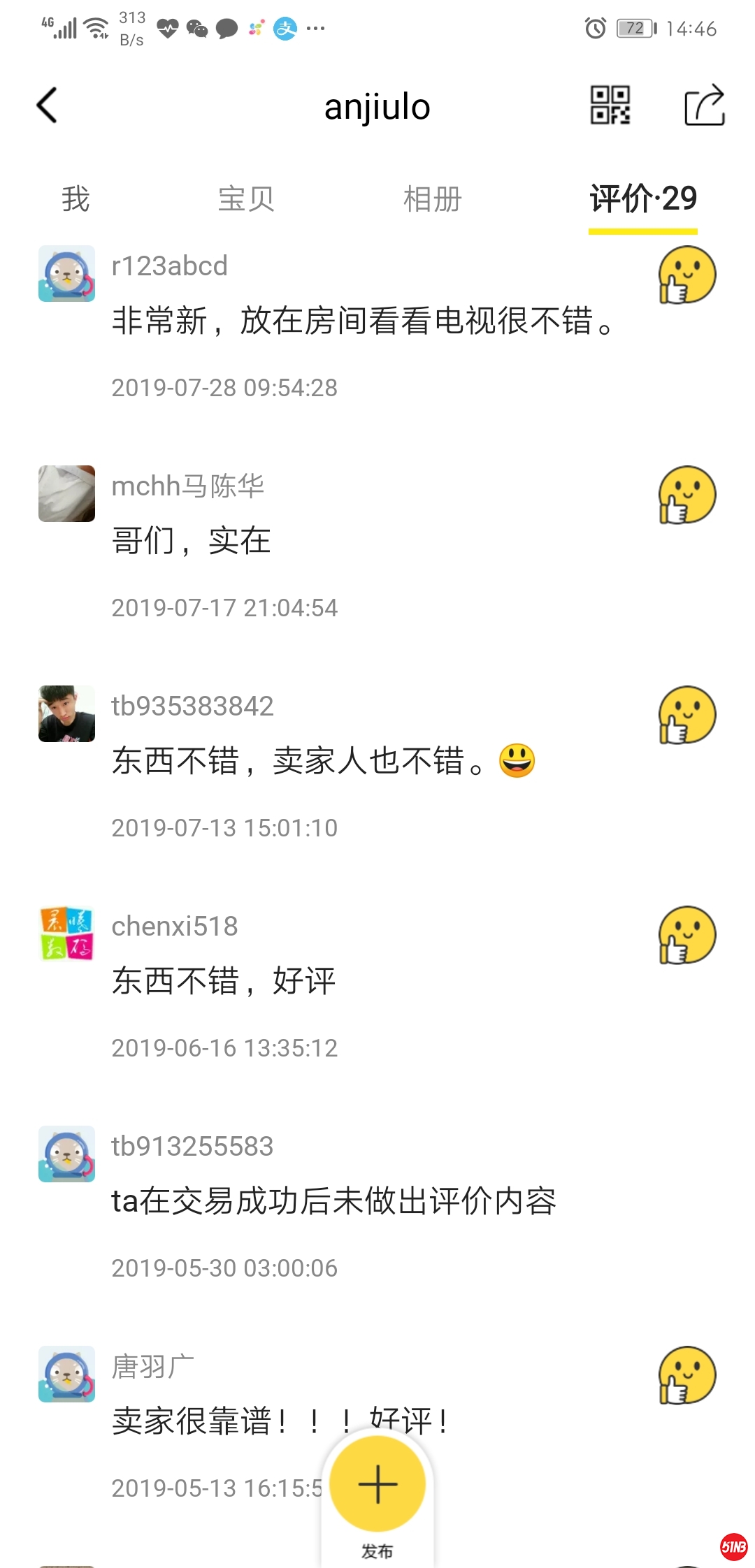The width and height of the screenshot is (755, 1568).
Task: Open r123abcd's avatar
Action: coord(66,273)
